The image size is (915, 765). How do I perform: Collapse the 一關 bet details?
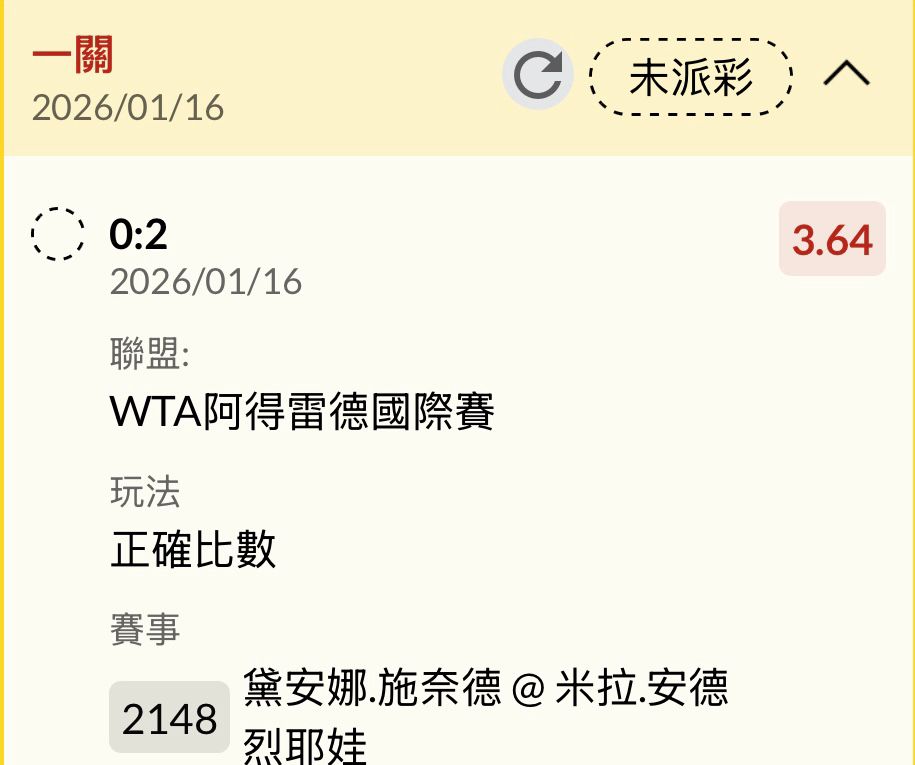(847, 74)
